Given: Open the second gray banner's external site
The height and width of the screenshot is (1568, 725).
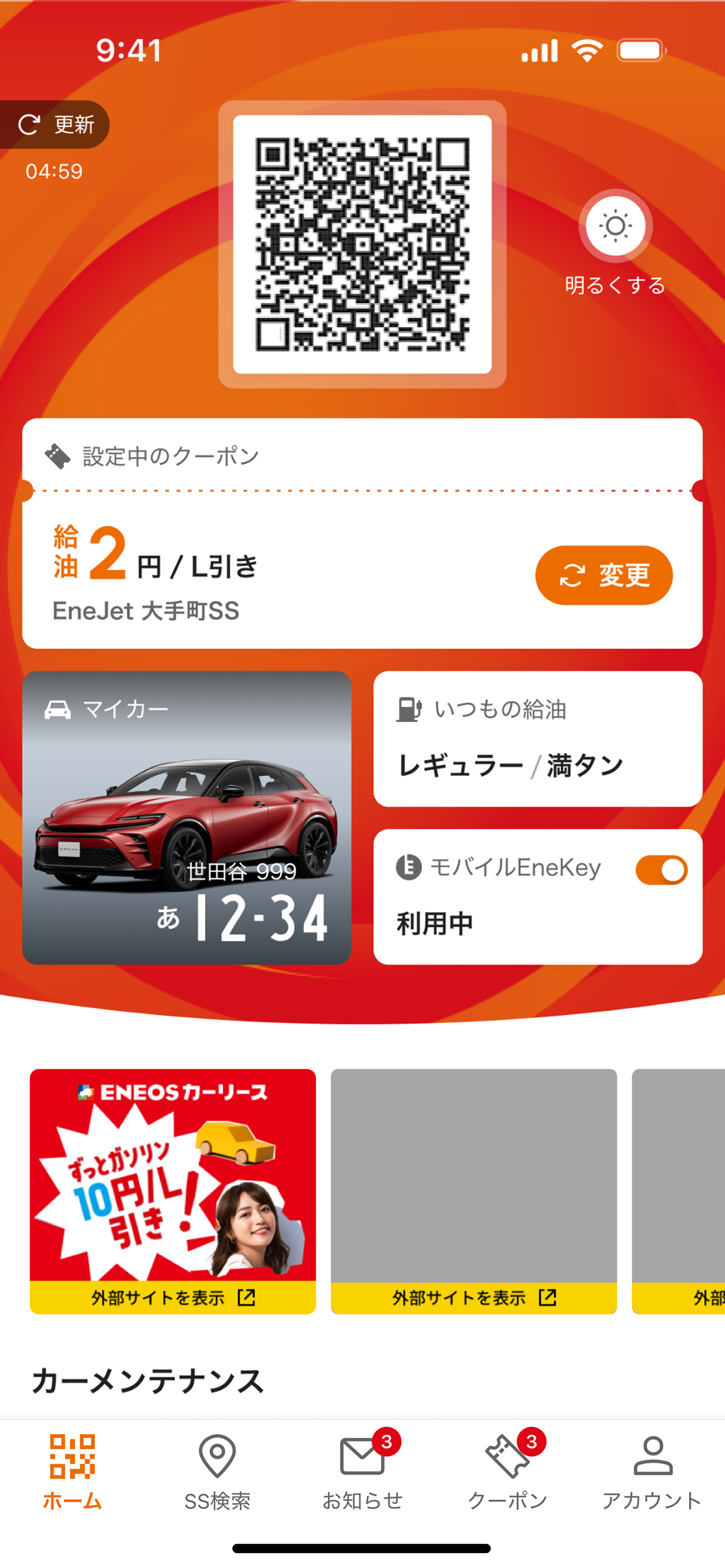Looking at the screenshot, I should [473, 1297].
